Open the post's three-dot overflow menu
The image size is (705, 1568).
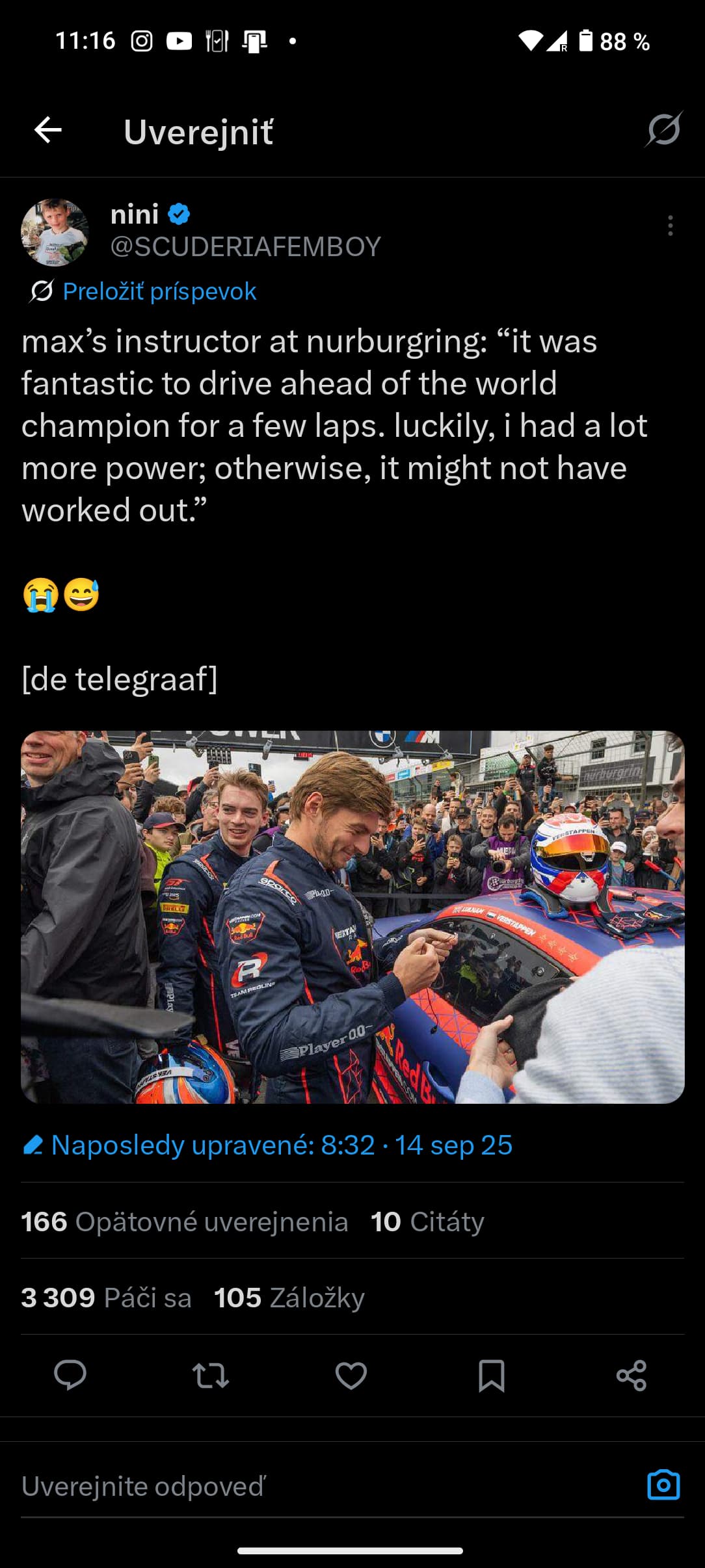point(670,226)
